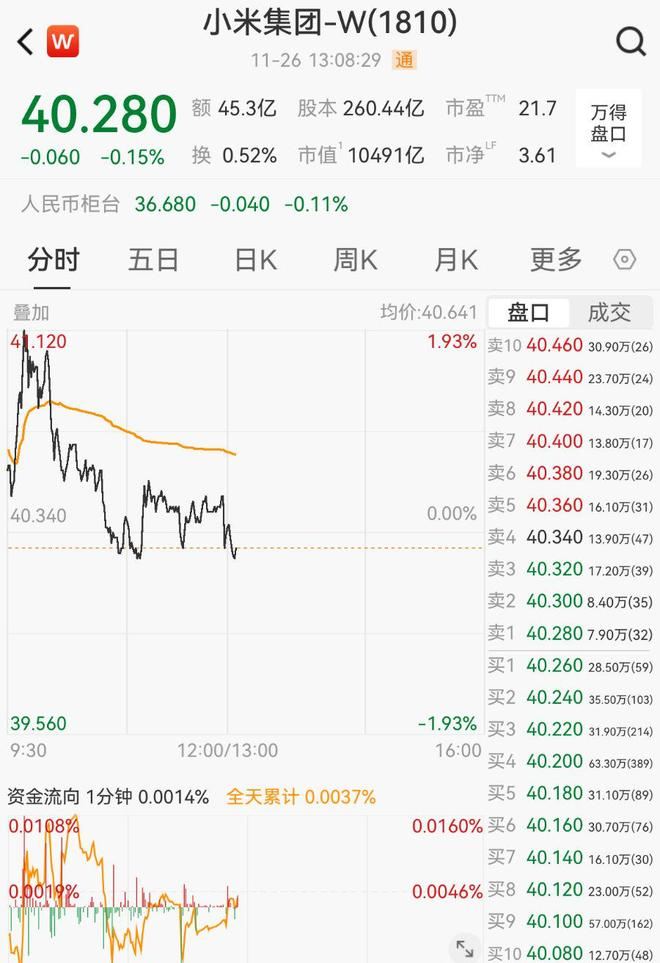Expand the 万得盘口 panel
660x963 pixels.
608,128
